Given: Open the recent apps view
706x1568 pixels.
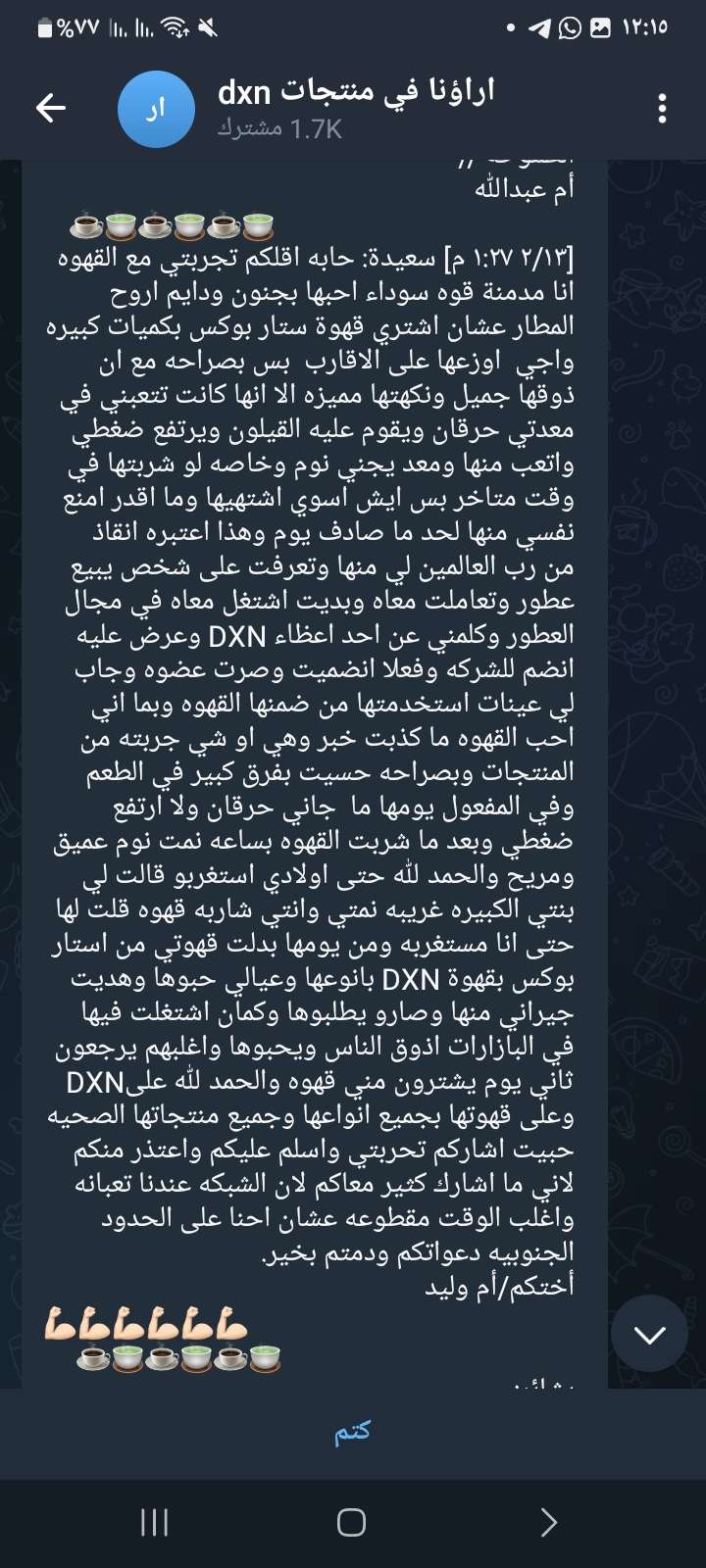Looking at the screenshot, I should click(x=155, y=1522).
